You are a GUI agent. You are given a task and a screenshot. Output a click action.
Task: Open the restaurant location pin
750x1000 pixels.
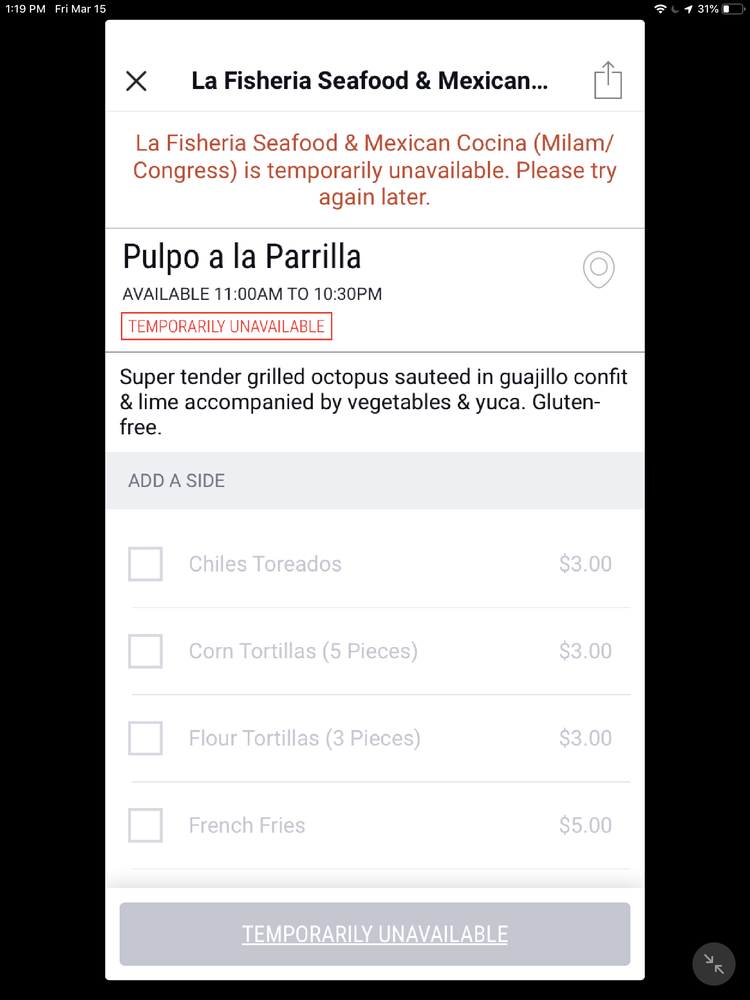[598, 270]
